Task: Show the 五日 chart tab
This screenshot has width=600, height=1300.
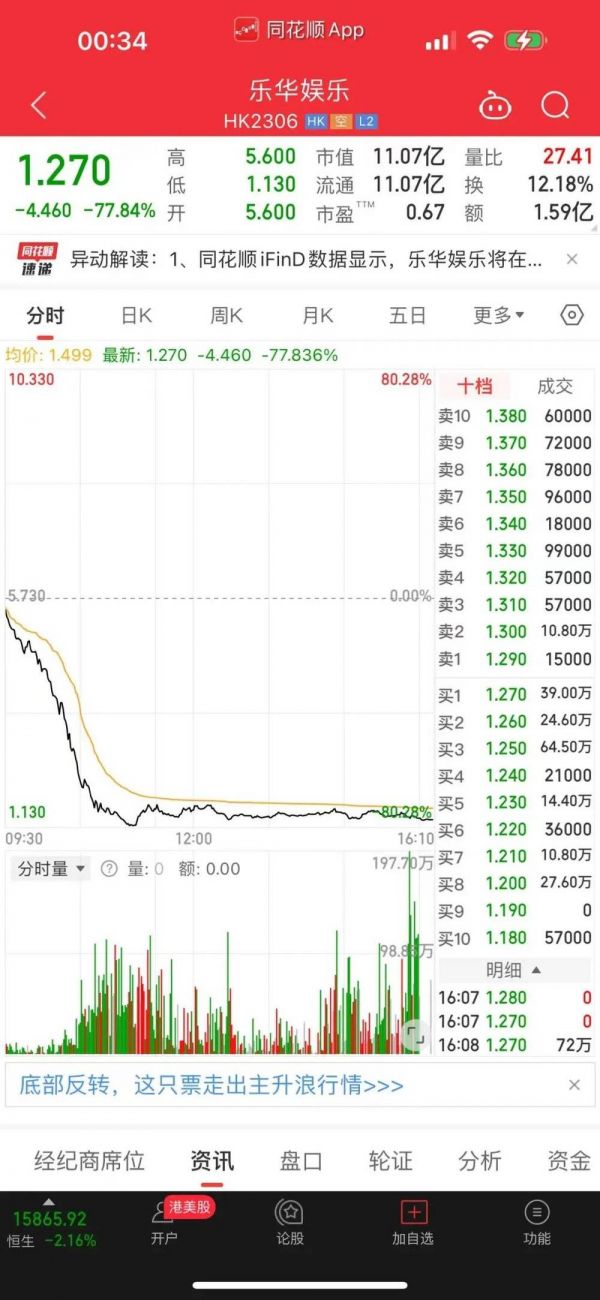Action: [407, 316]
